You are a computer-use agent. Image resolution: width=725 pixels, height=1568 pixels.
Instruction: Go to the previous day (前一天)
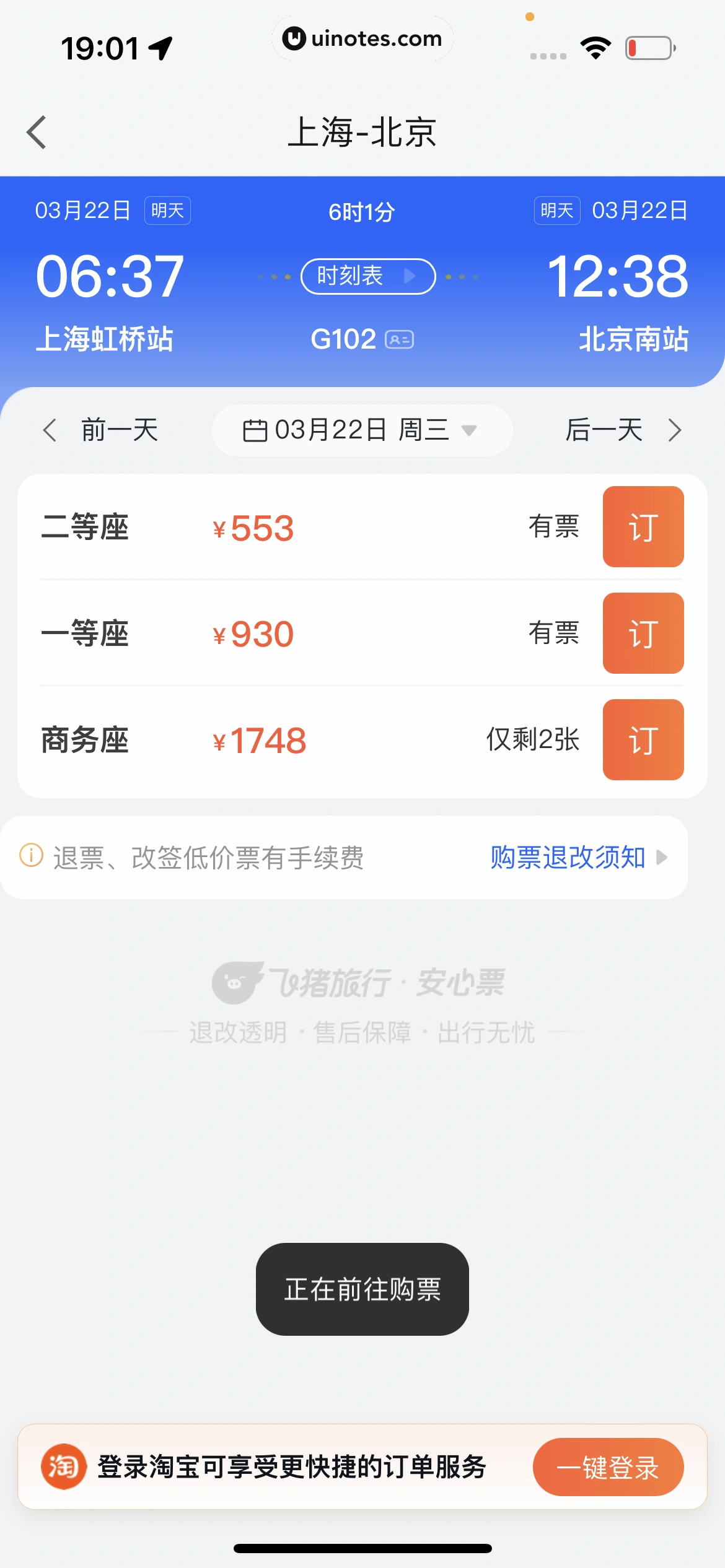click(102, 430)
